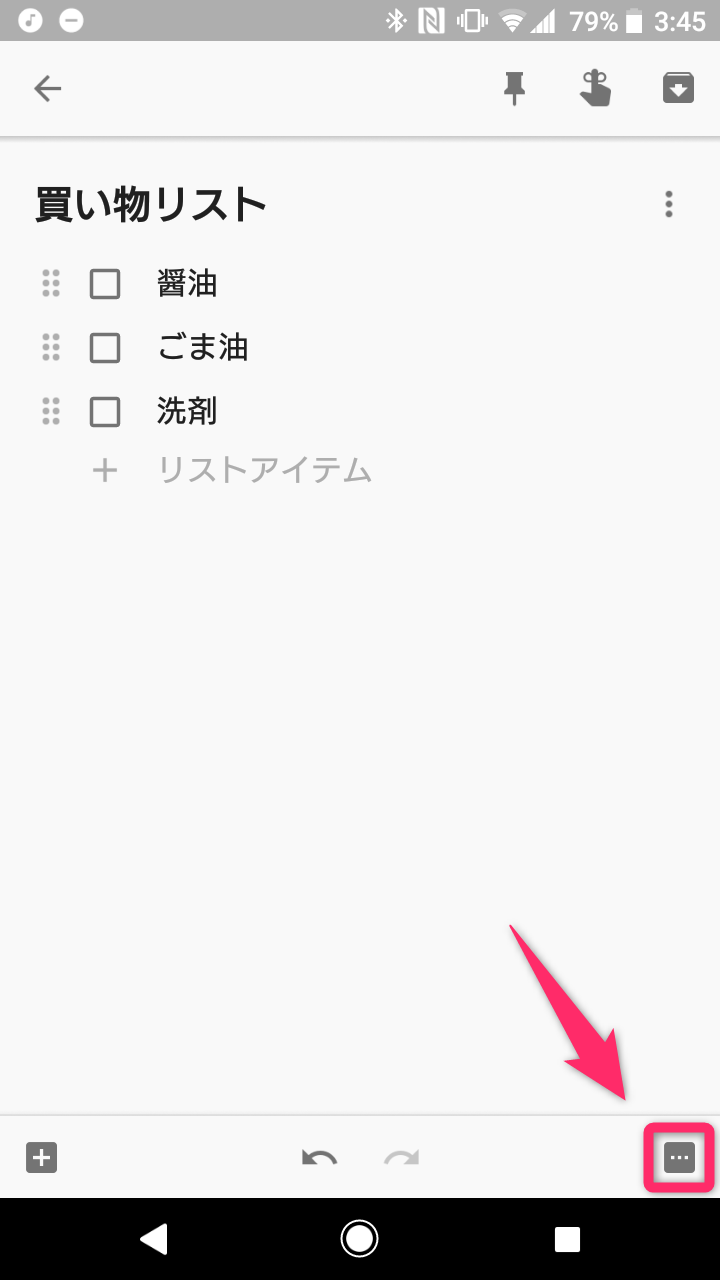The image size is (720, 1280).
Task: Open recent apps
Action: tap(567, 1239)
